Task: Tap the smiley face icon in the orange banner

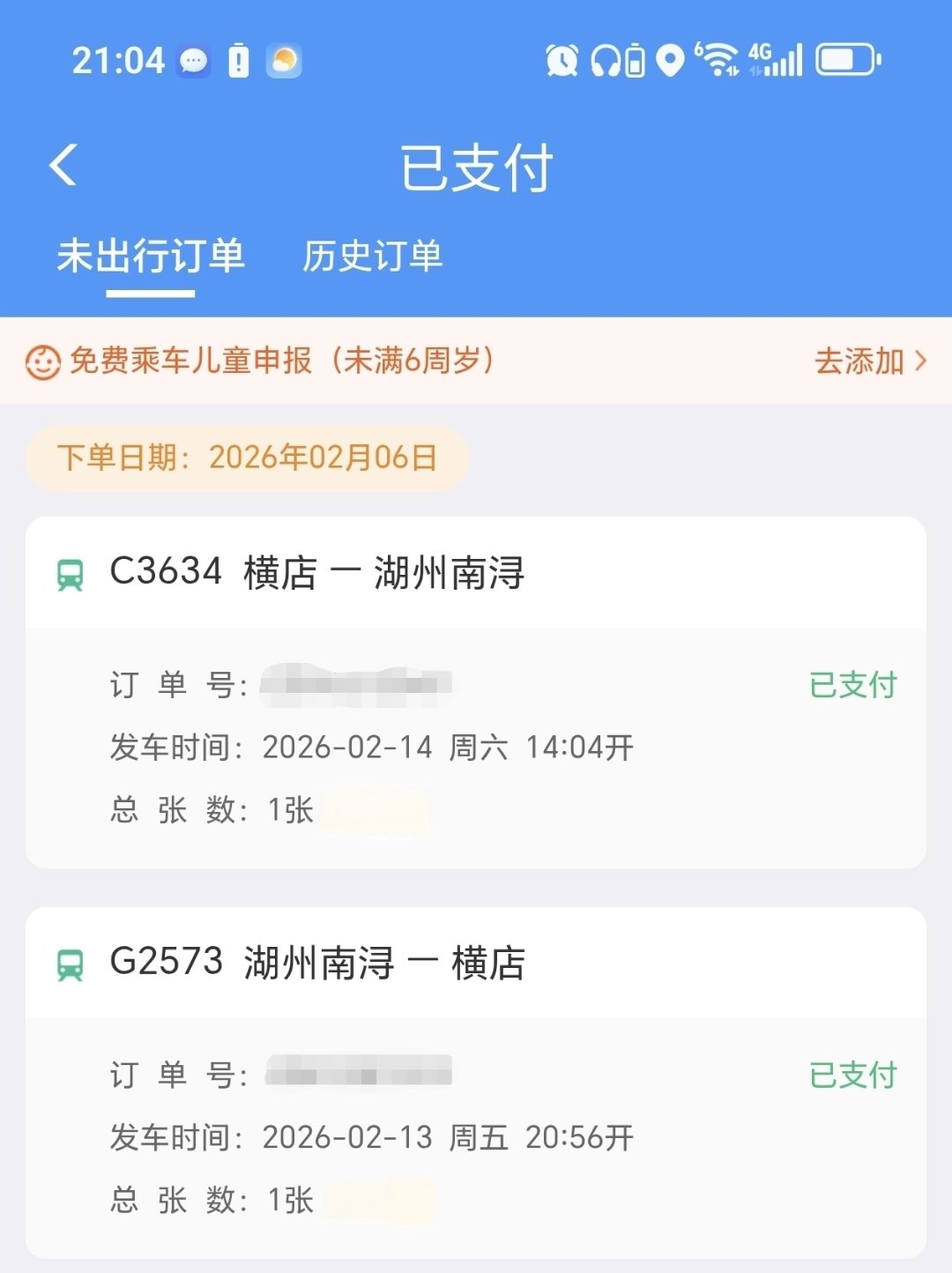Action: coord(41,361)
